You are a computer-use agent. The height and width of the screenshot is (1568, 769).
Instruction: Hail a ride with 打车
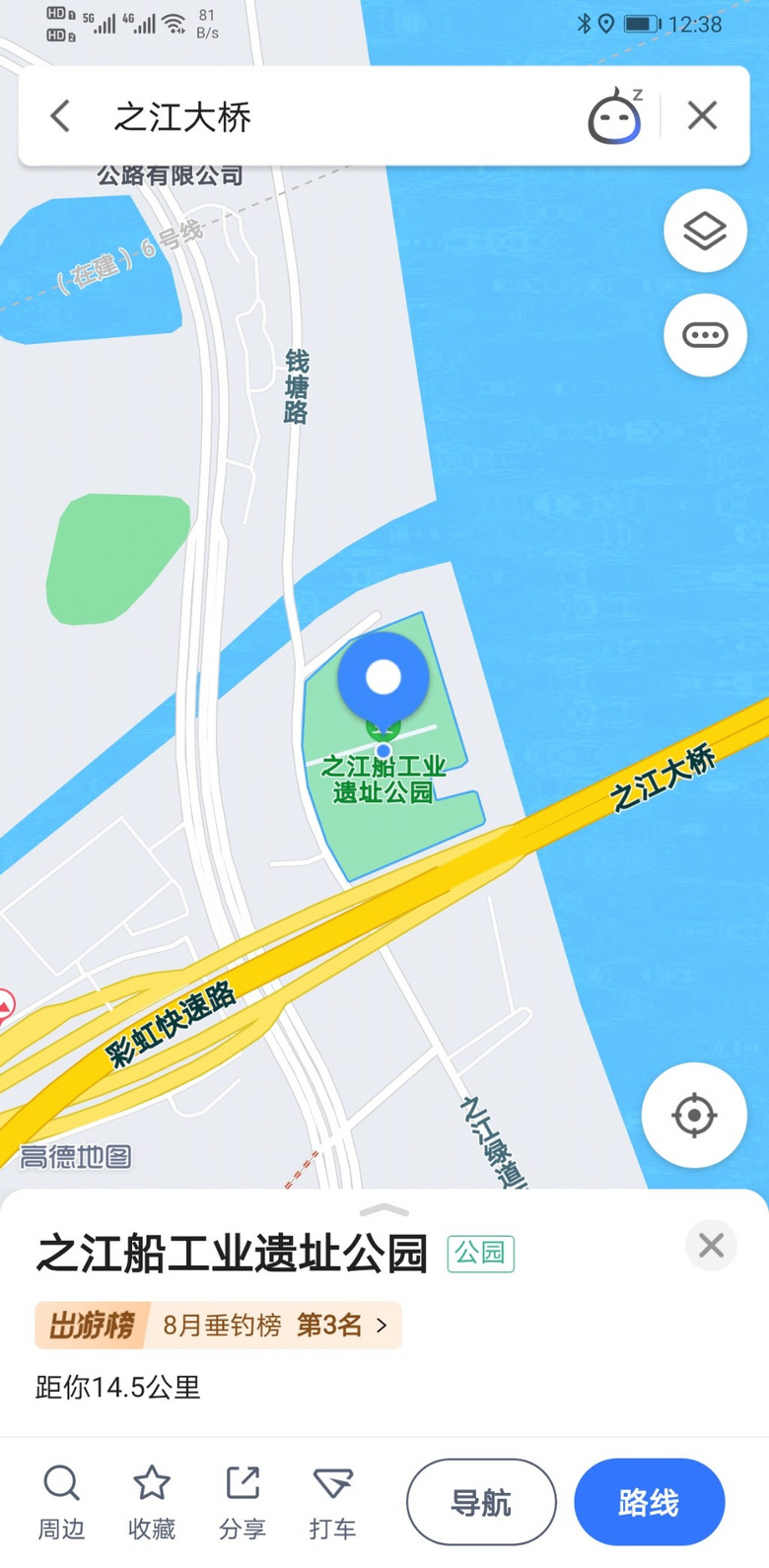pyautogui.click(x=332, y=1503)
